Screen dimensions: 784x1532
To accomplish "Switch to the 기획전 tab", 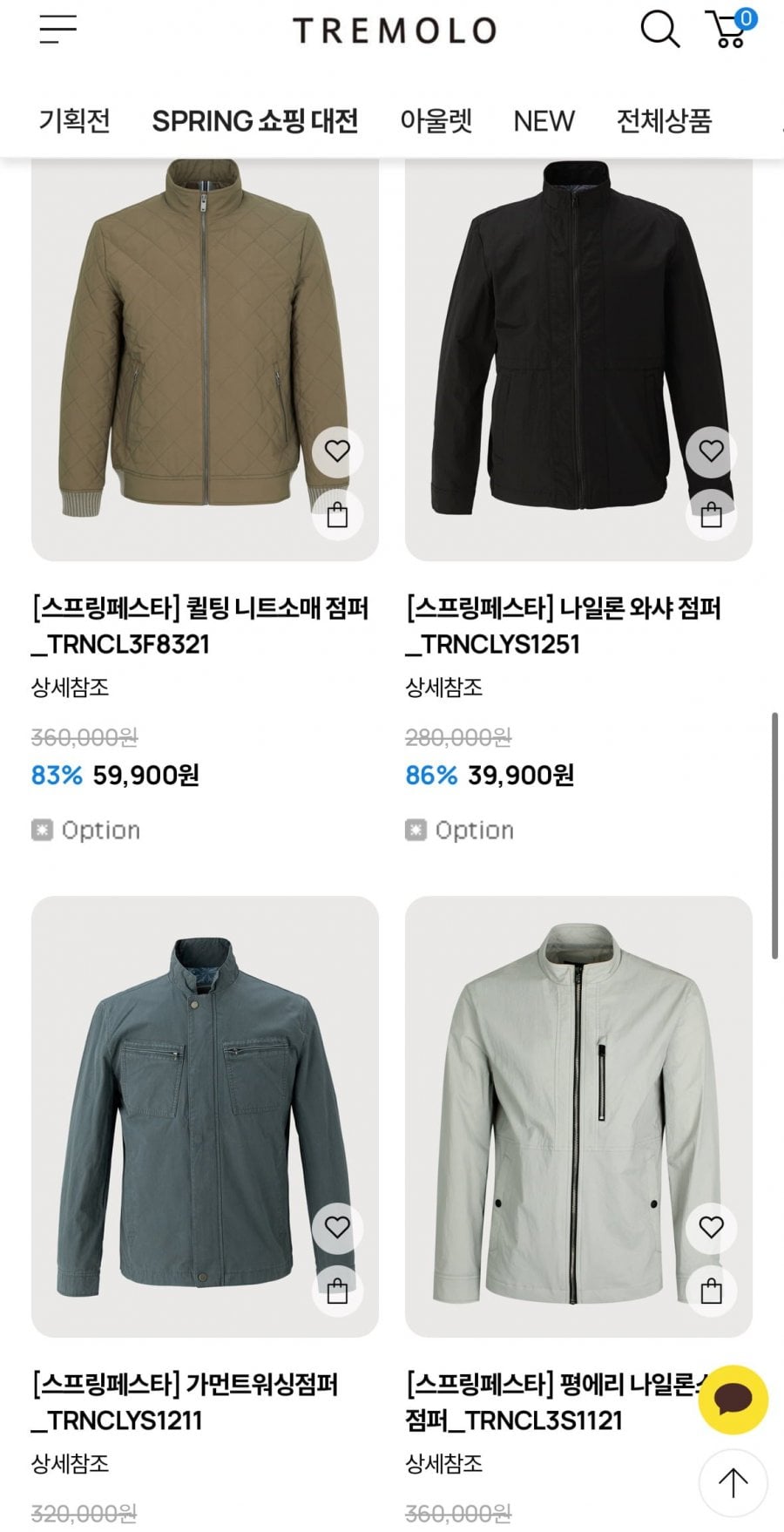I will (75, 120).
